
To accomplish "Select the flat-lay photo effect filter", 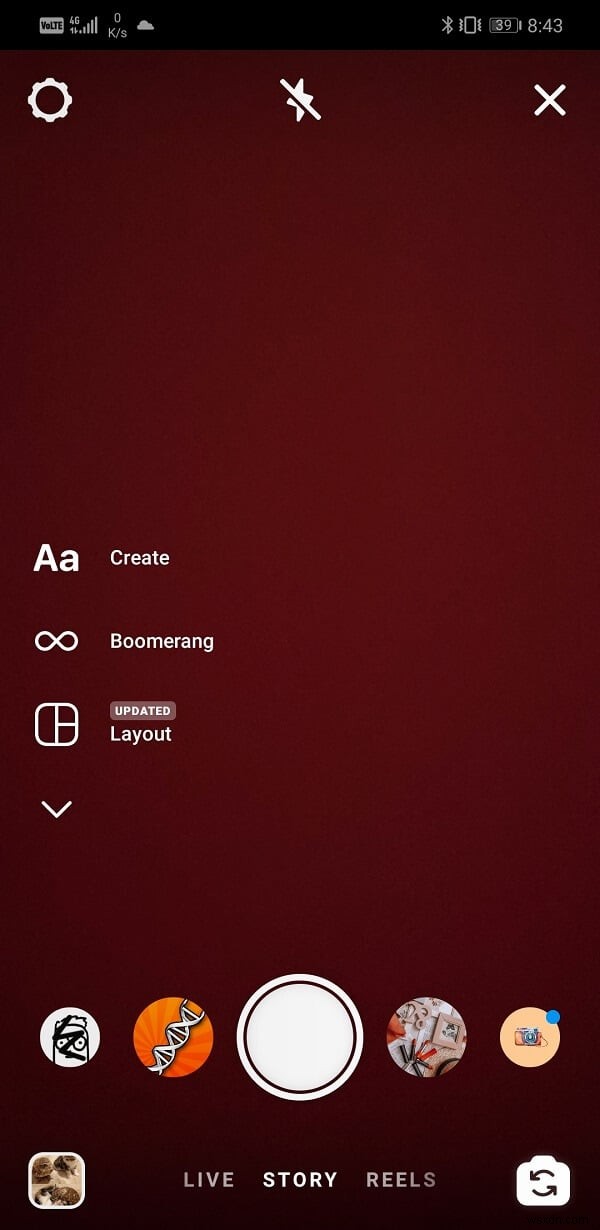I will 427,1037.
